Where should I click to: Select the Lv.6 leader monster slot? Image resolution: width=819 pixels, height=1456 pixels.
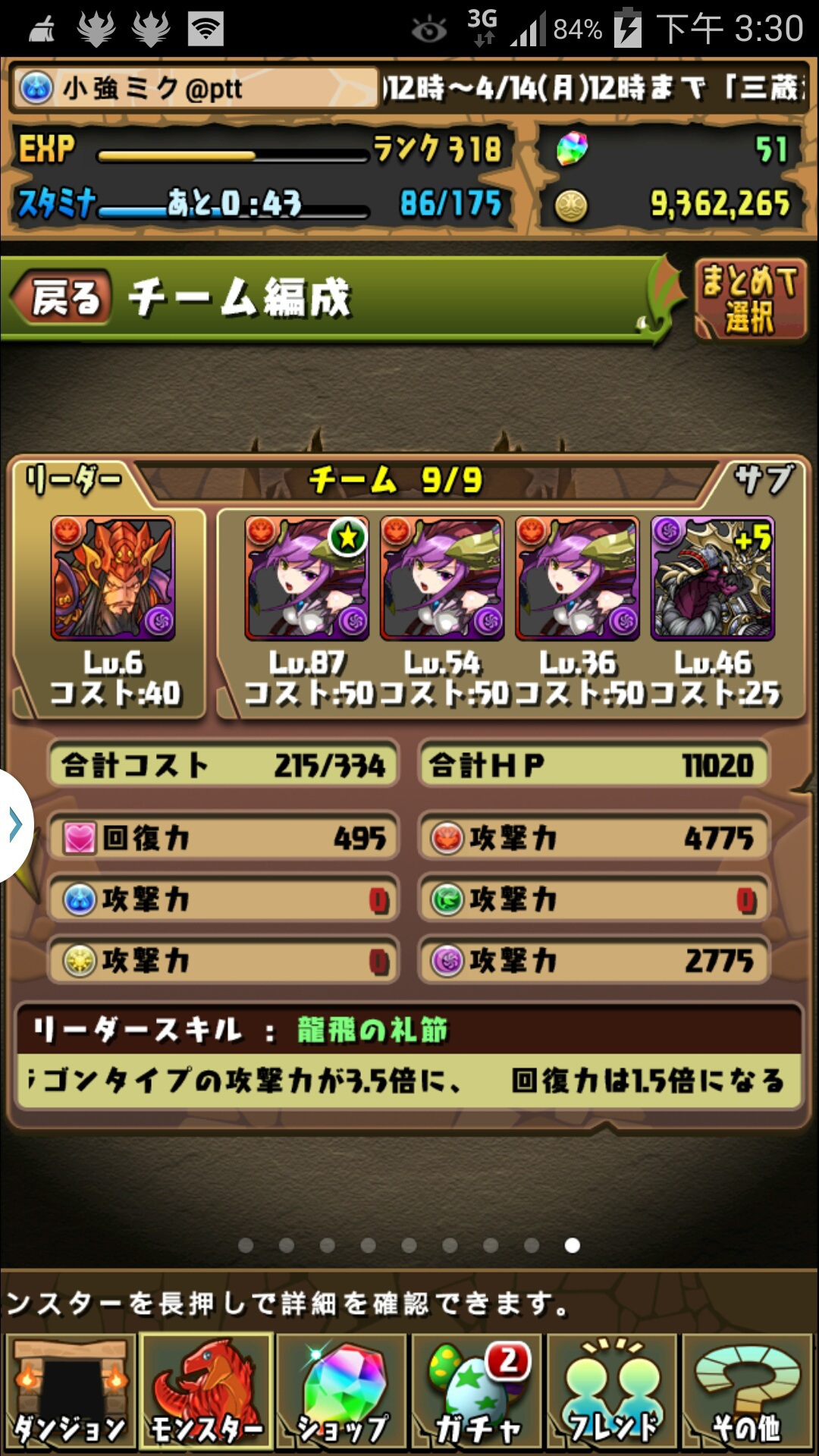coord(113,578)
